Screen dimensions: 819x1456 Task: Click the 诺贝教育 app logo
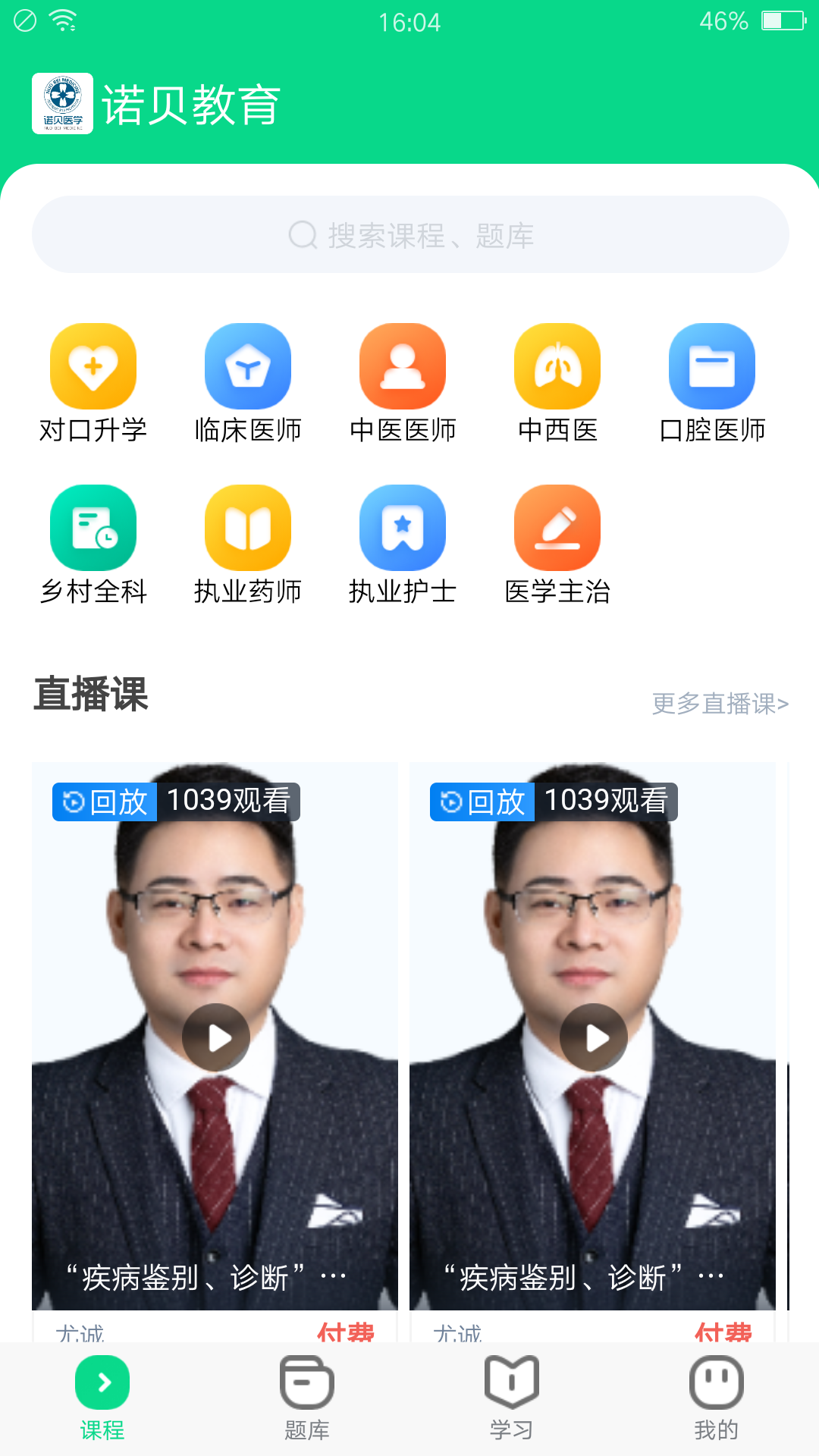64,105
